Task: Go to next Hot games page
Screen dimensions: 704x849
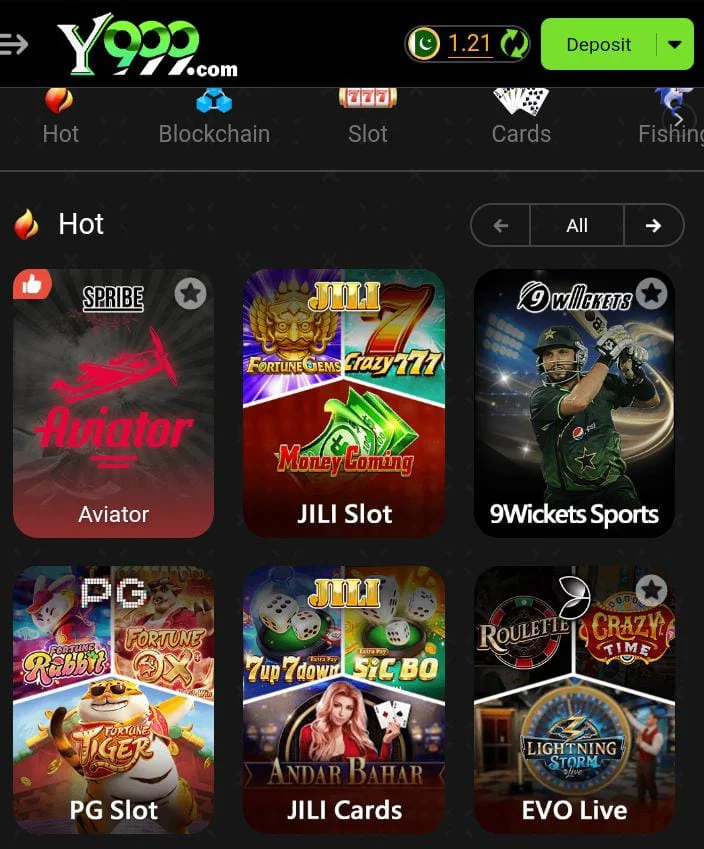Action: [x=653, y=226]
